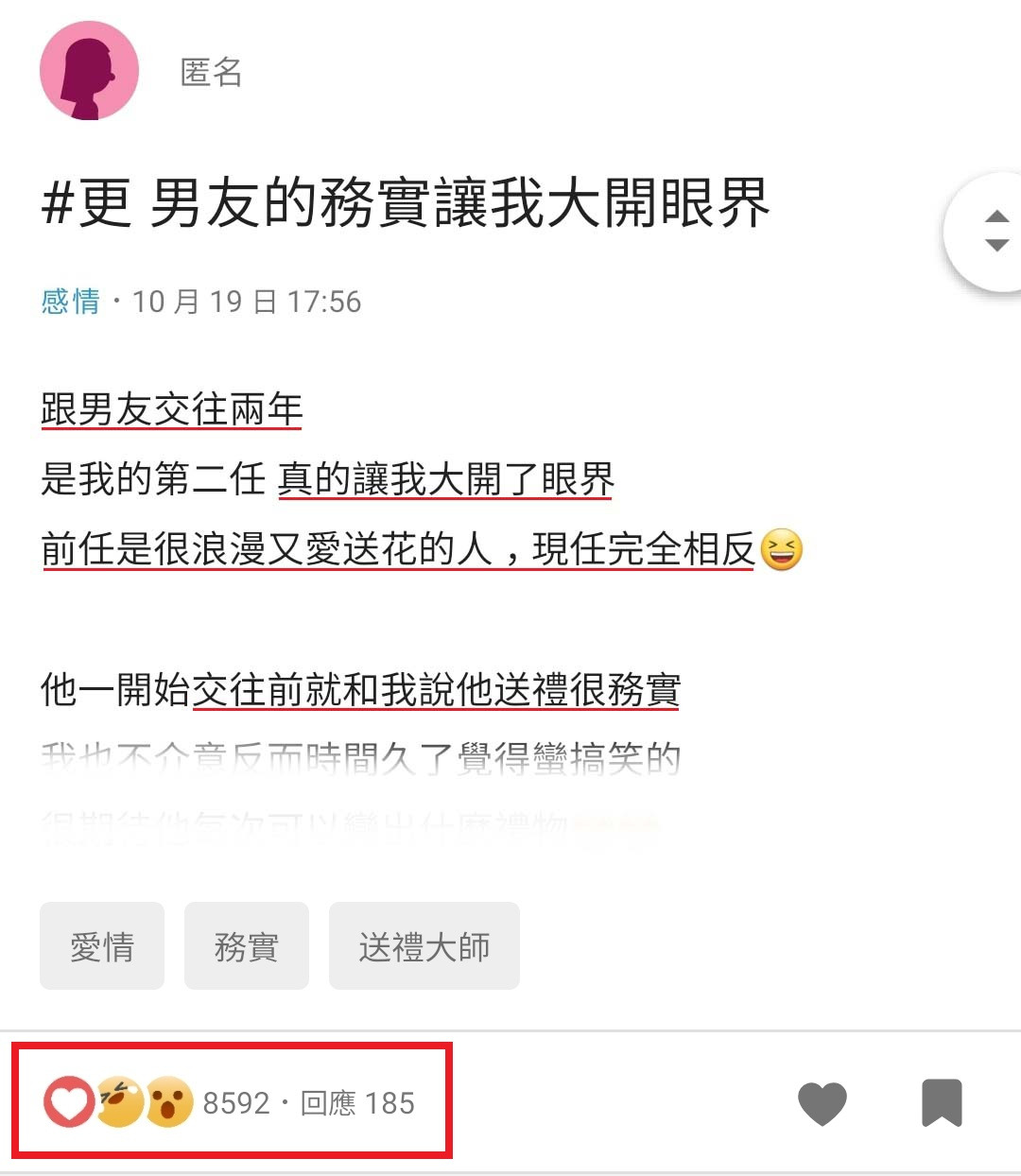1021x1176 pixels.
Task: Open the 感情 board link
Action: click(70, 302)
